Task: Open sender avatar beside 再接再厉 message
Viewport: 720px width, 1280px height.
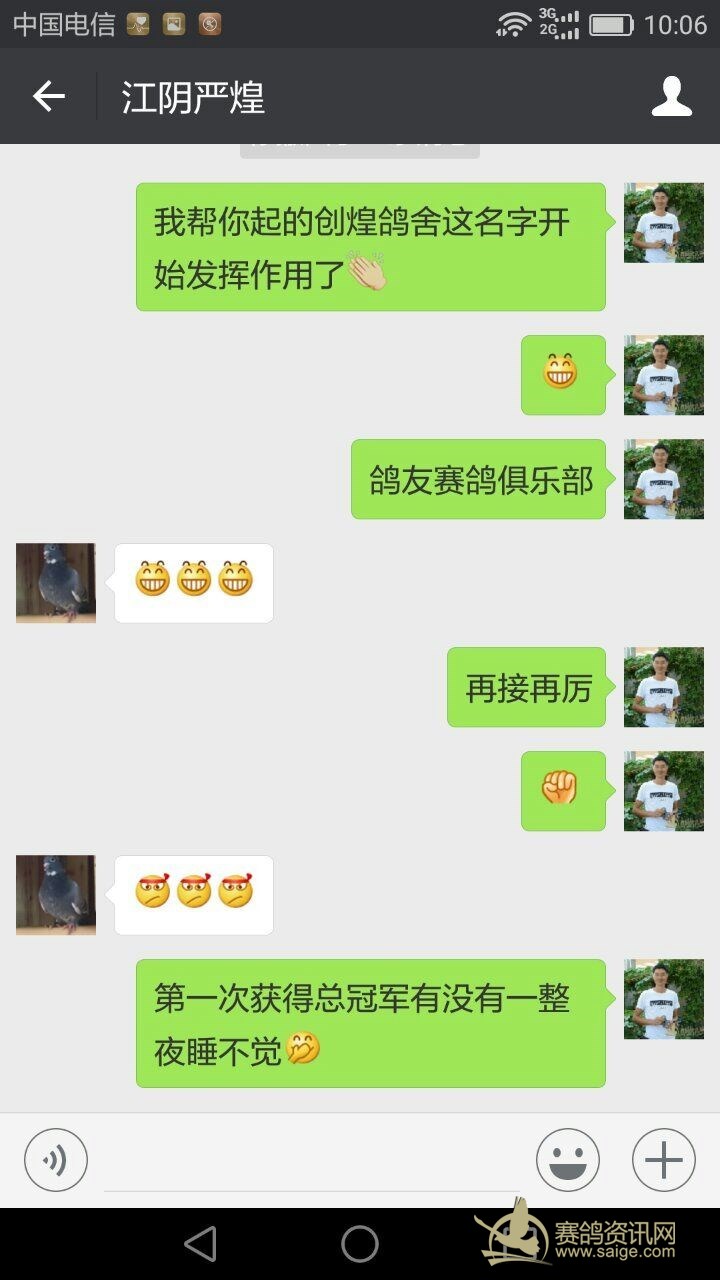Action: coord(663,687)
